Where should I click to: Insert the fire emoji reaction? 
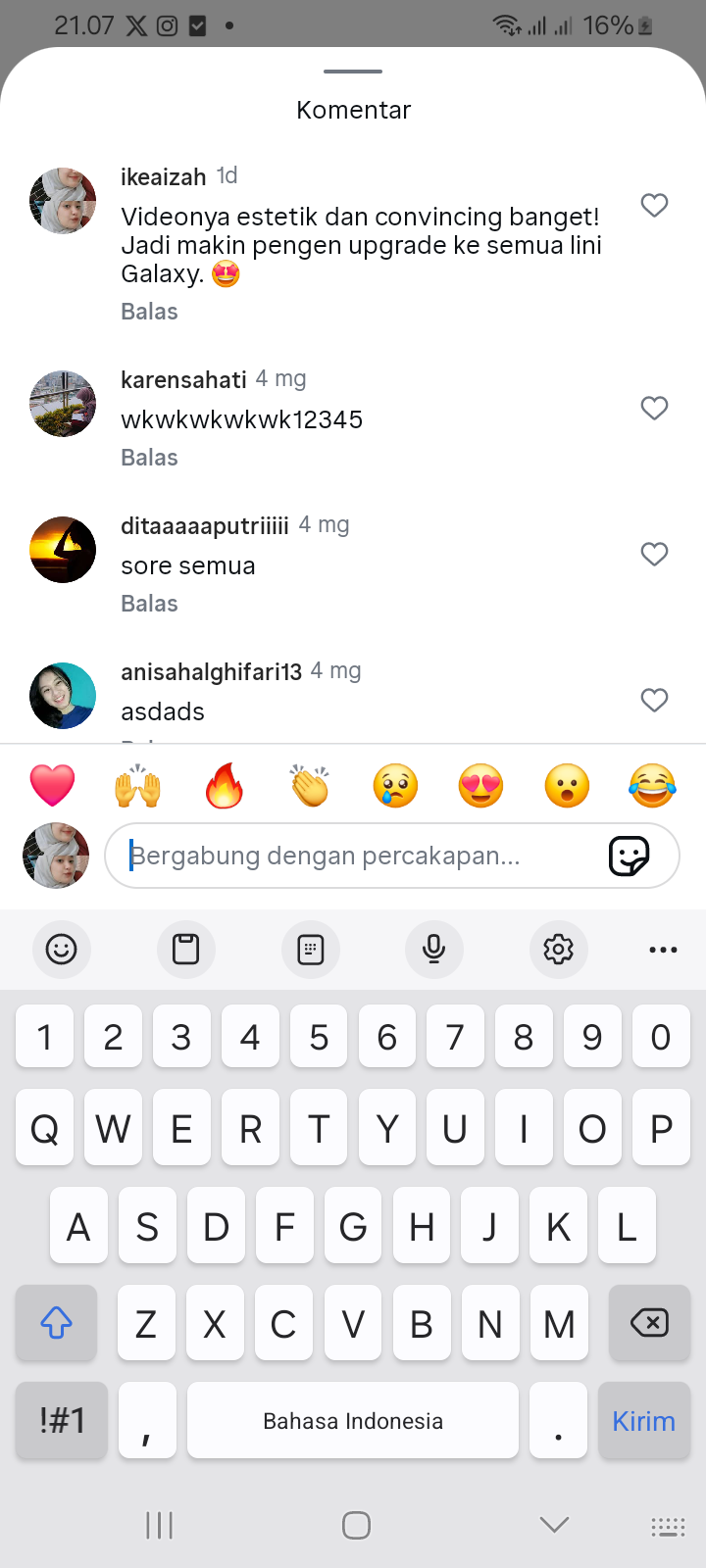225,786
